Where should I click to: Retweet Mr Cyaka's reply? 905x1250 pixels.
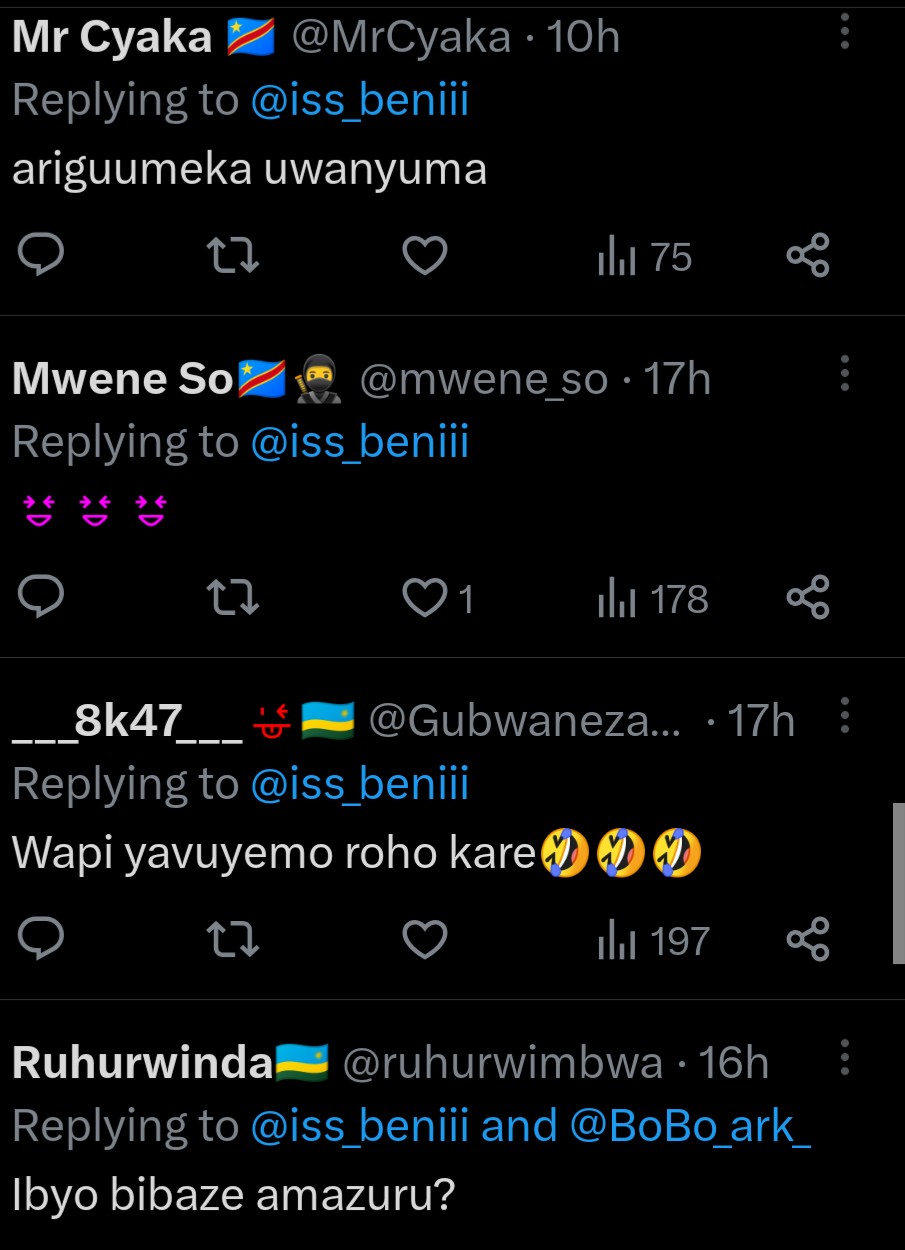(x=232, y=256)
